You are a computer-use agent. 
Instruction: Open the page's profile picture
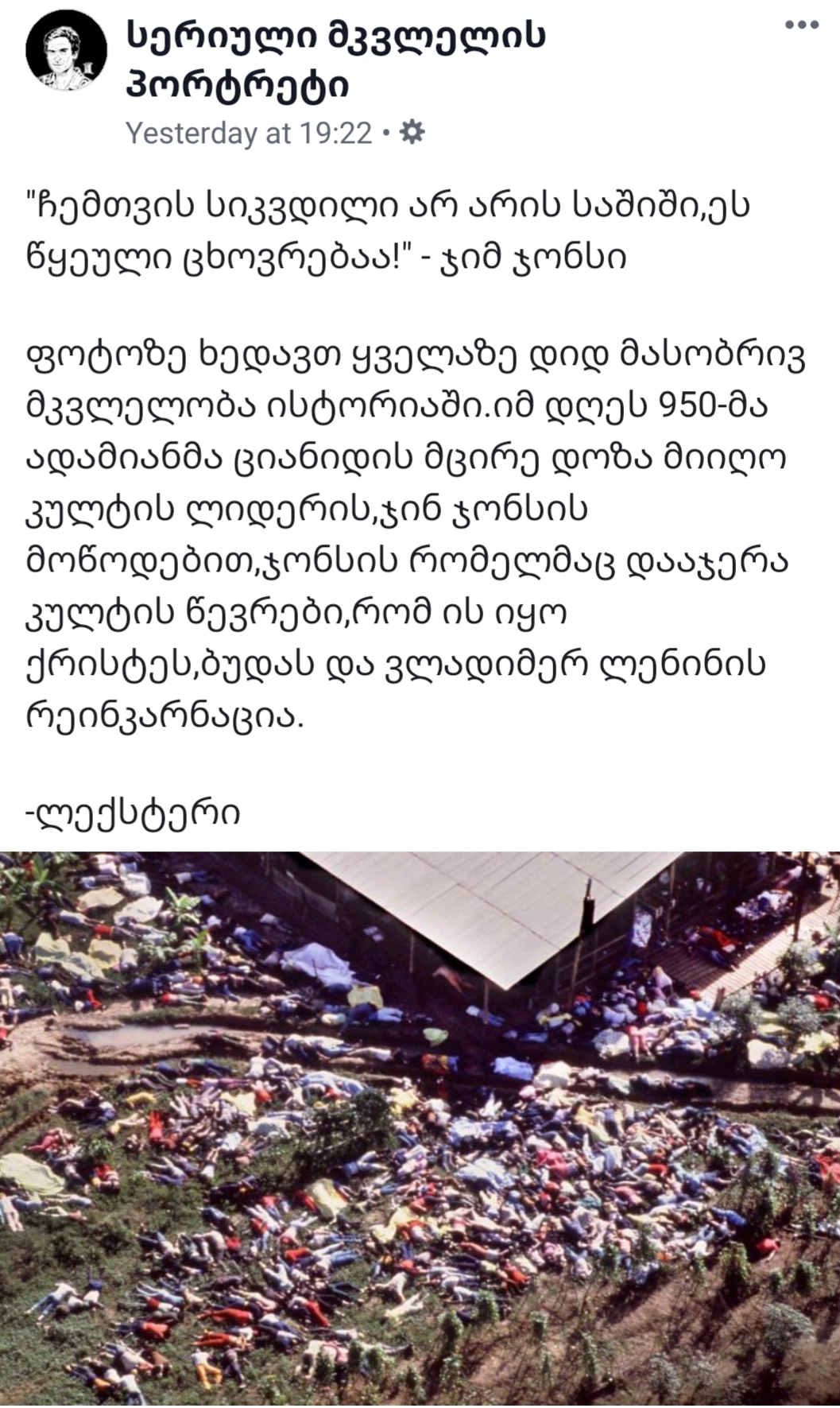(x=66, y=52)
